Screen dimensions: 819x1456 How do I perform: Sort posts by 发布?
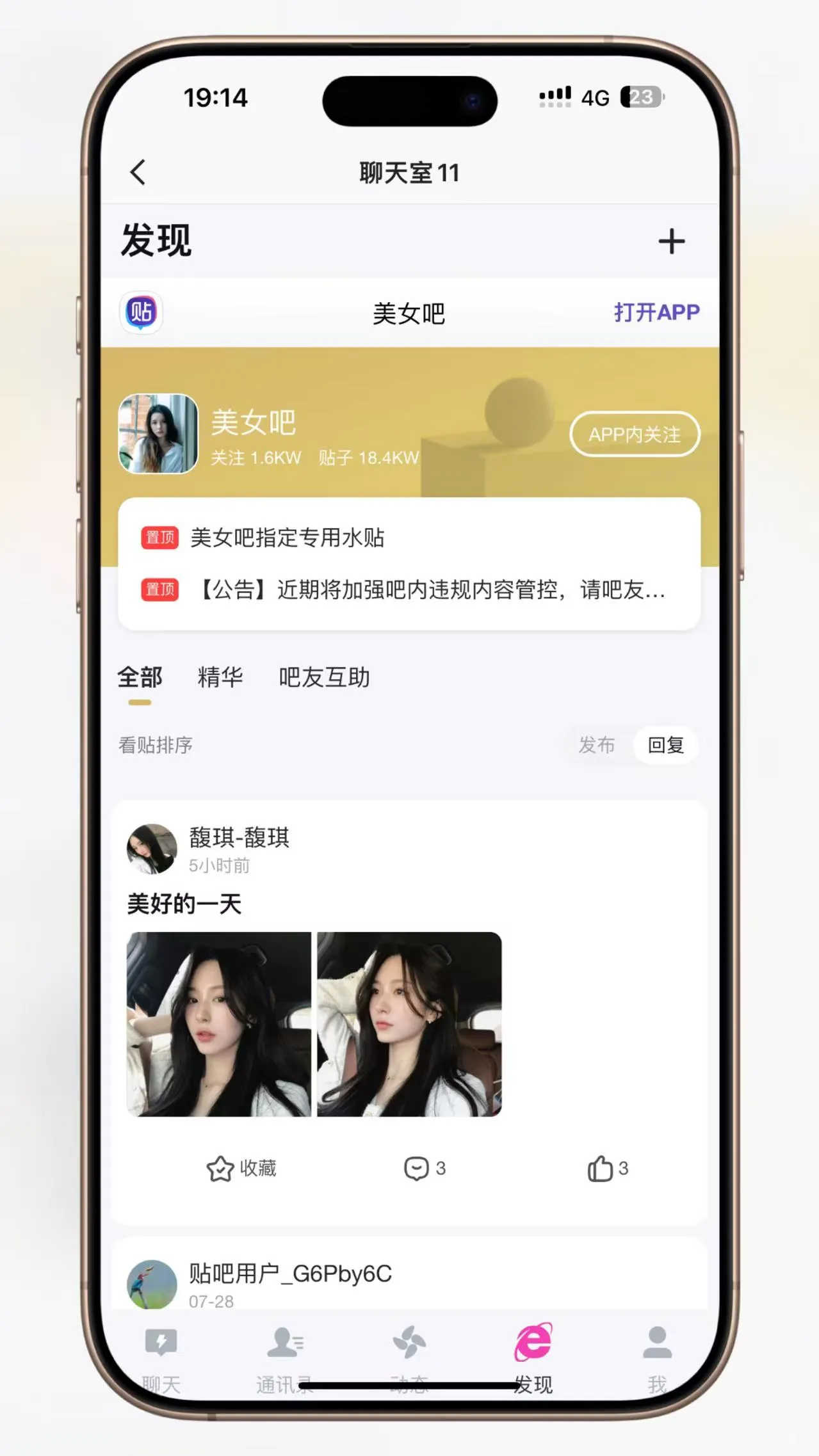596,745
